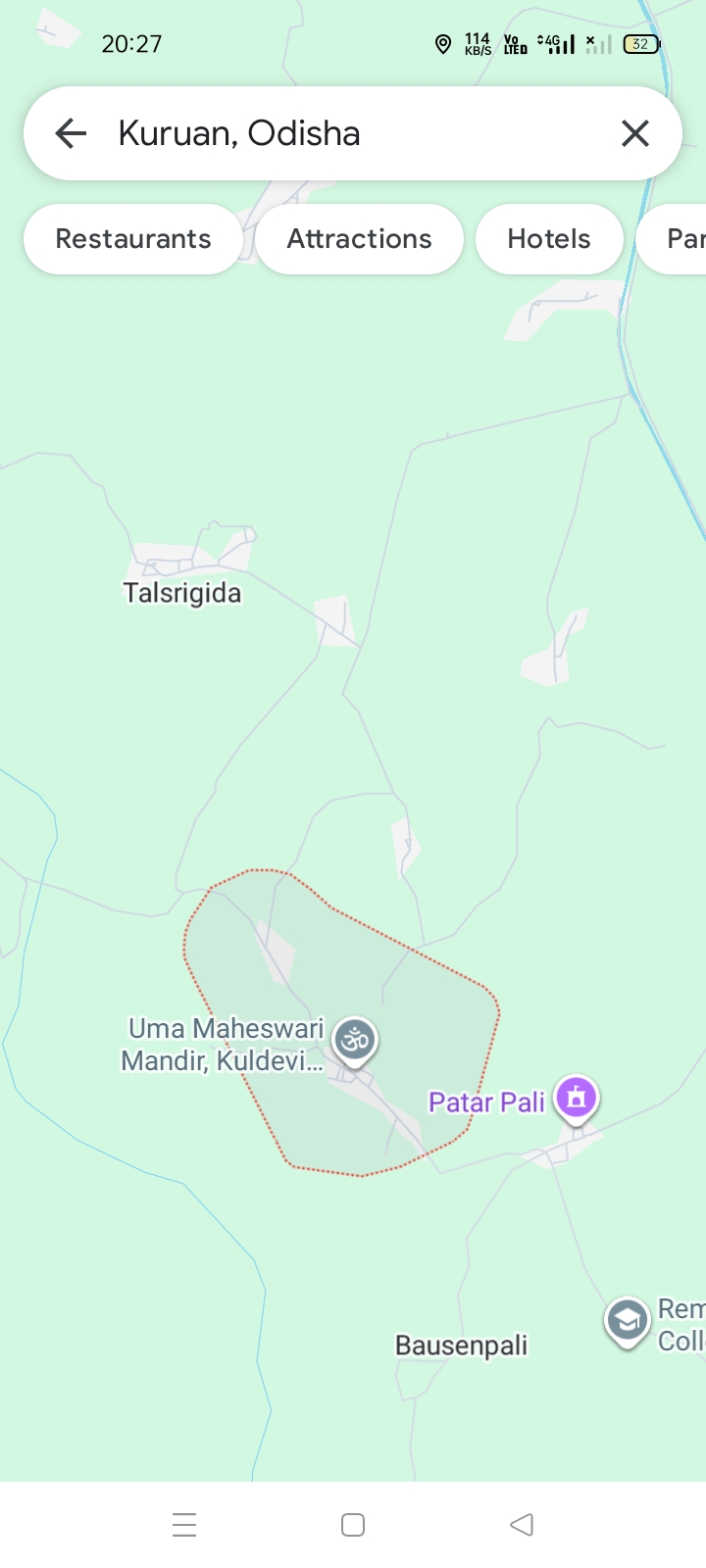Viewport: 706px width, 1568px height.
Task: Filter map by Restaurants
Action: pos(133,239)
